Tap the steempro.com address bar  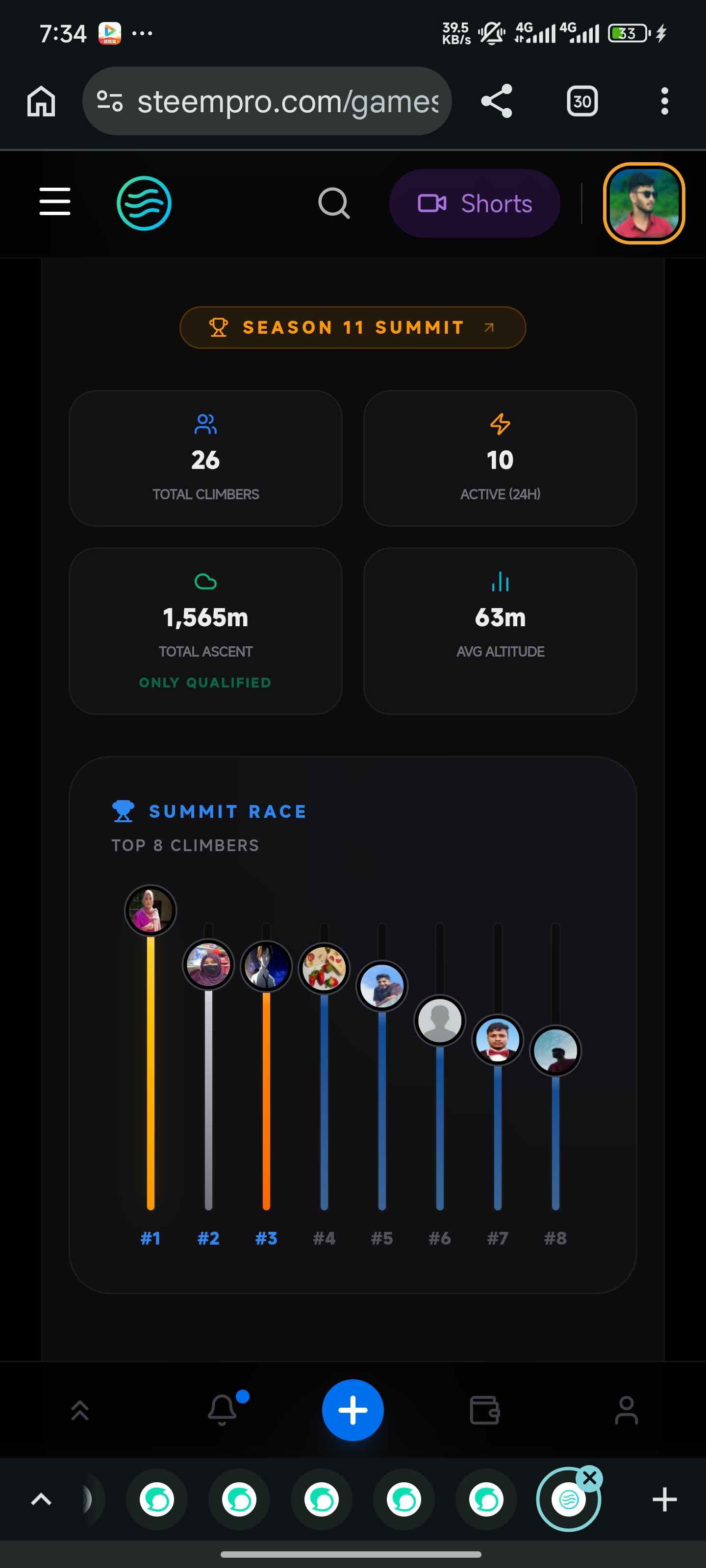click(267, 101)
